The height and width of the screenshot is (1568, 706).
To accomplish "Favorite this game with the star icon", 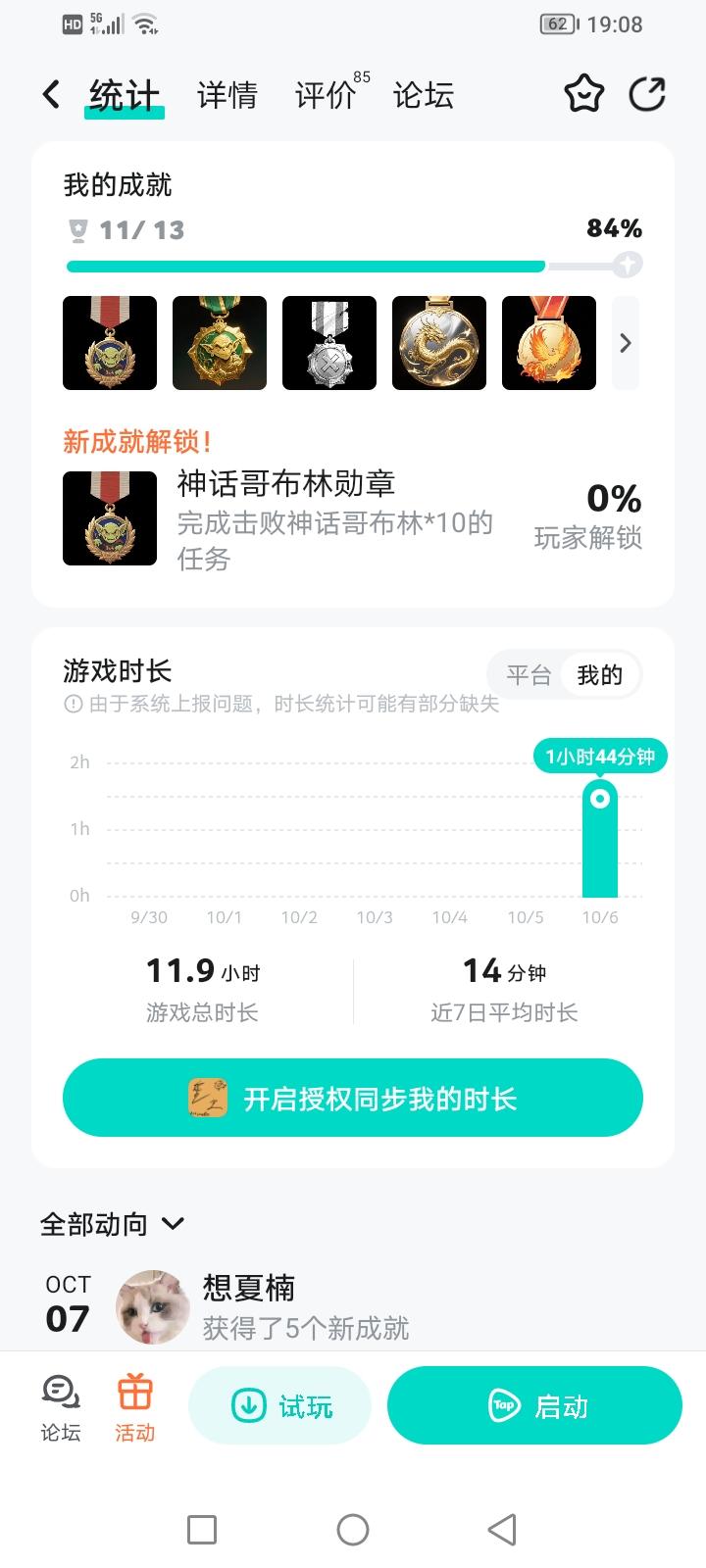I will pyautogui.click(x=583, y=95).
